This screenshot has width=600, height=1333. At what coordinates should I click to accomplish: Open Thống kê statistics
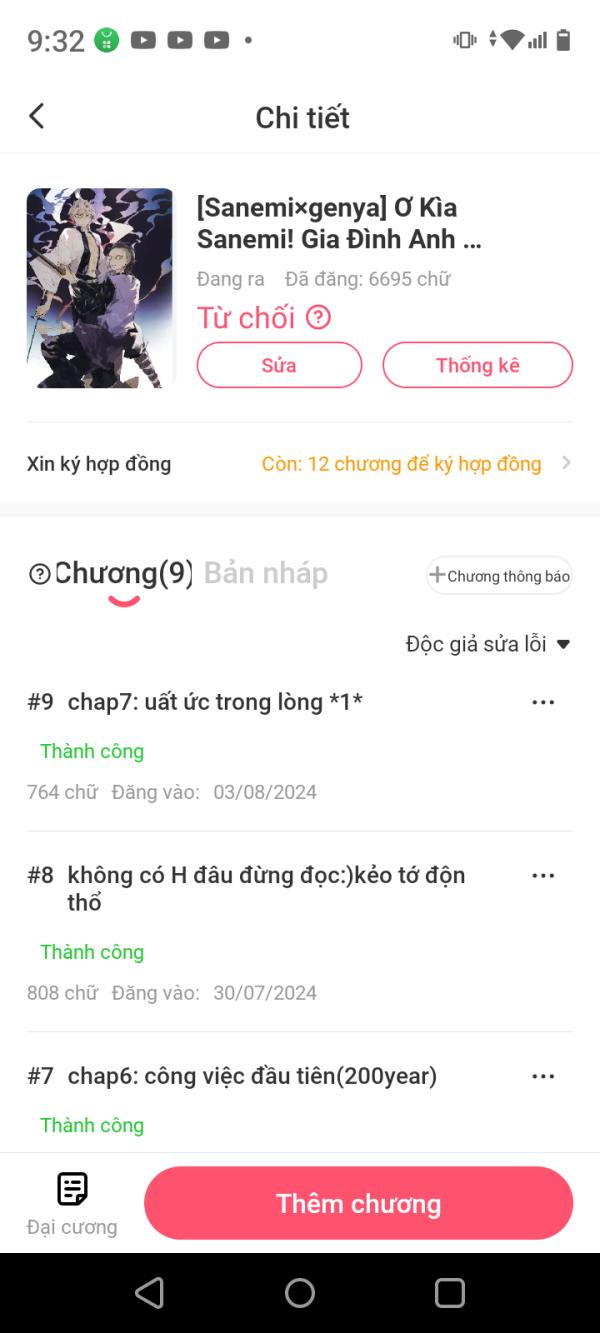tap(477, 365)
